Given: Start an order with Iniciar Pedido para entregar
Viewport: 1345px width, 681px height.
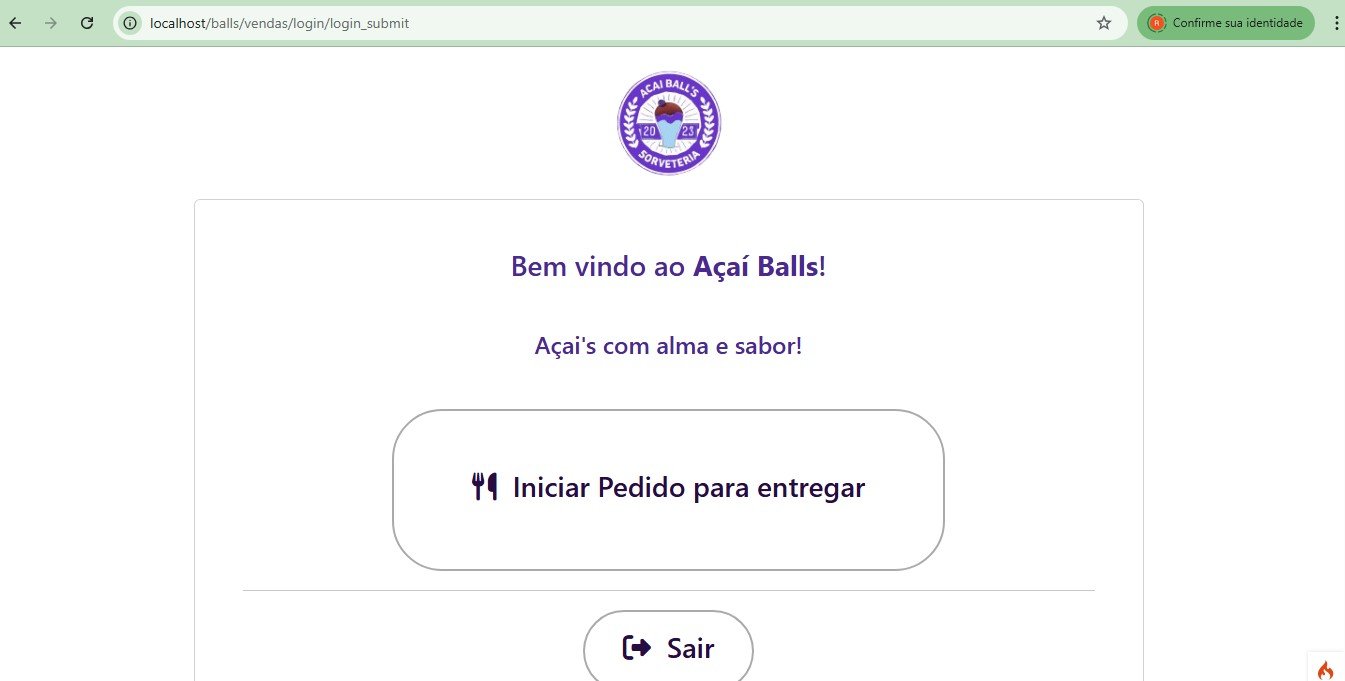Looking at the screenshot, I should click(x=668, y=489).
